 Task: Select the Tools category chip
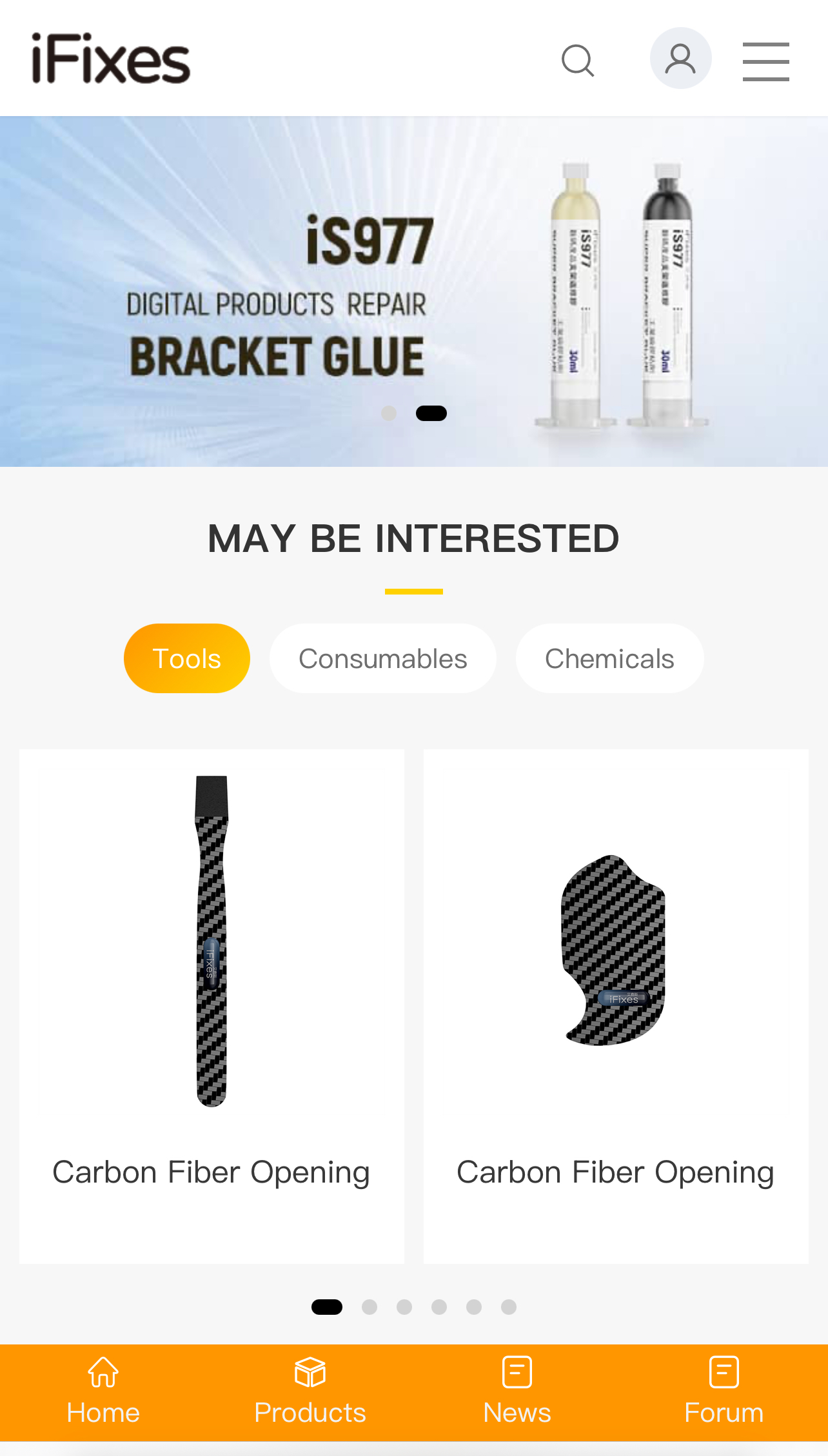186,658
